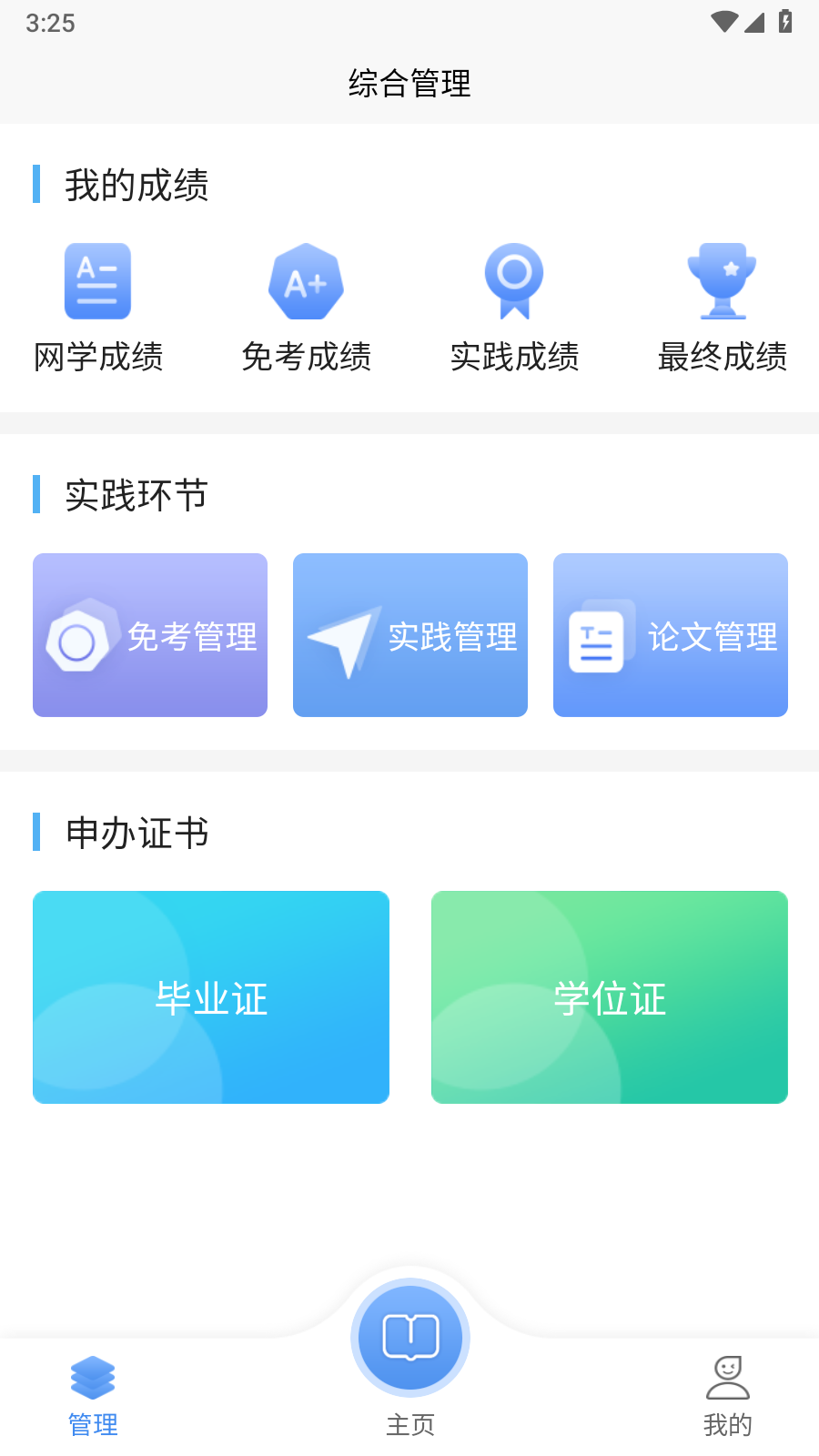The image size is (819, 1456).
Task: Check 最终成绩 final grades
Action: pyautogui.click(x=723, y=308)
